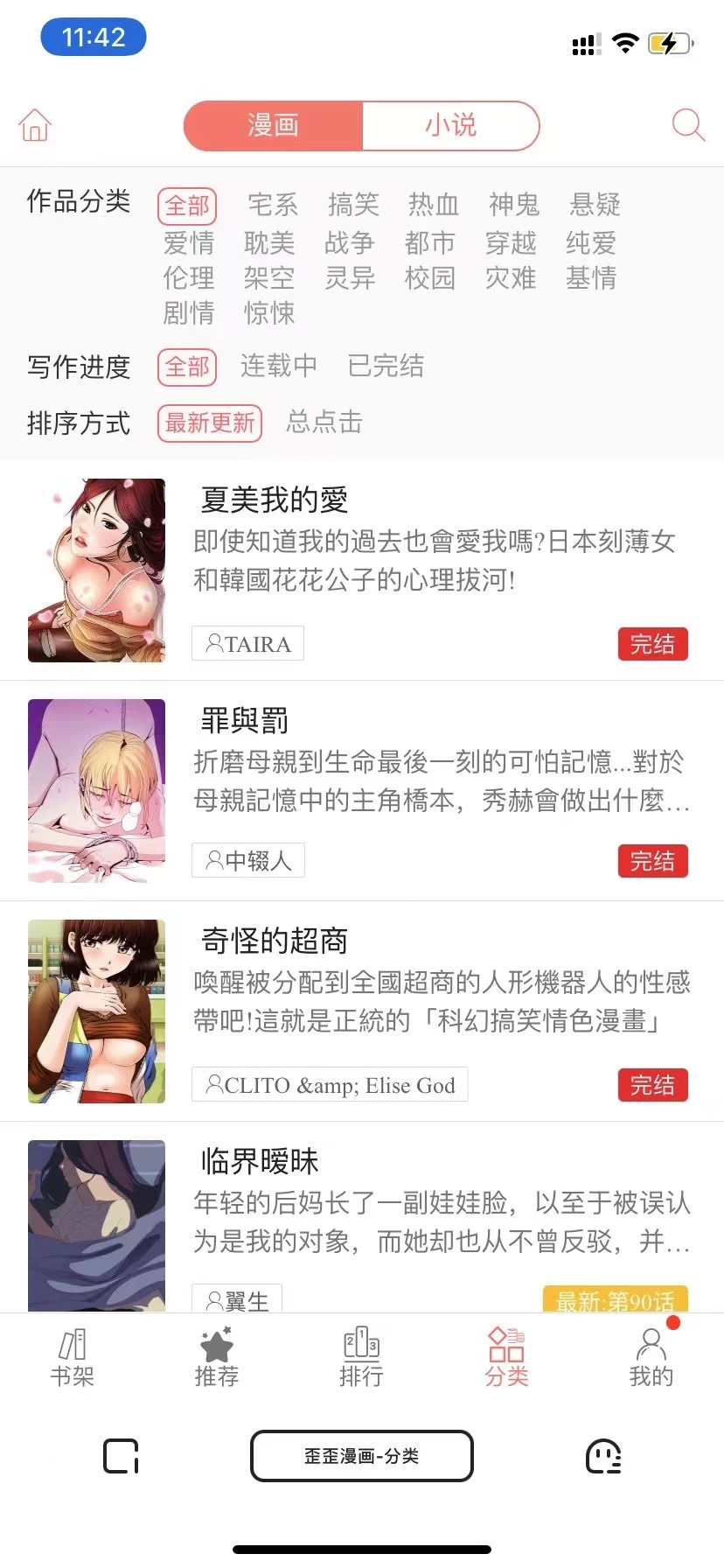Viewport: 724px width, 1568px height.
Task: Open the comic 夏美我的愛
Action: point(275,500)
